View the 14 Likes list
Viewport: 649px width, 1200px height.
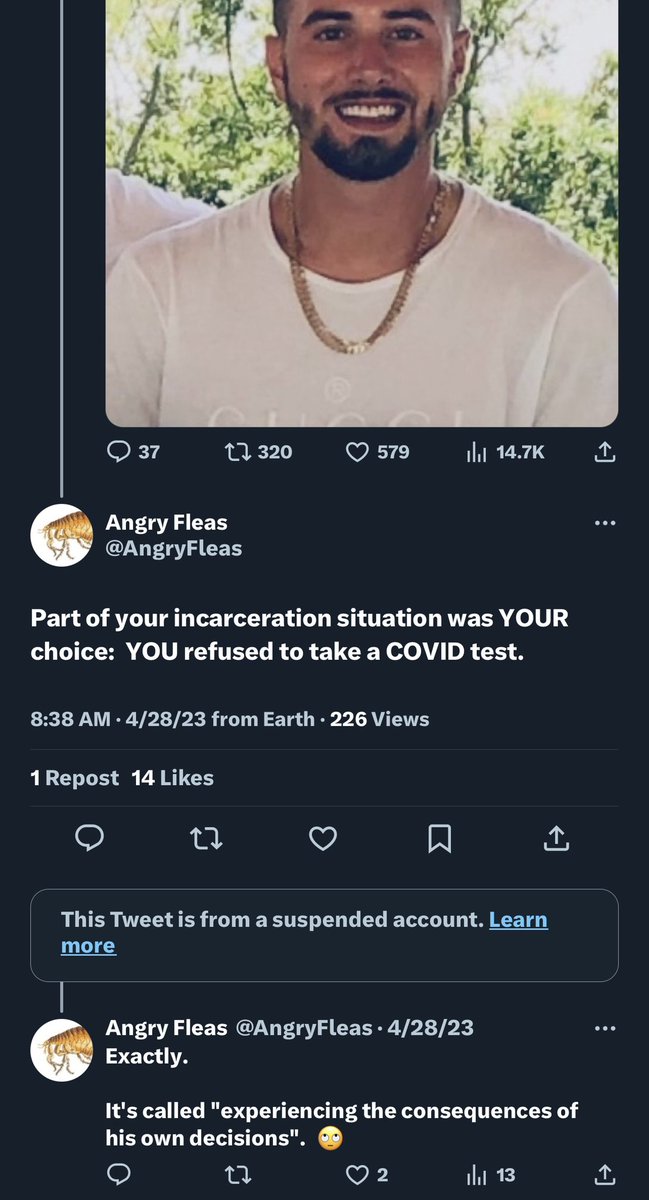pos(173,777)
